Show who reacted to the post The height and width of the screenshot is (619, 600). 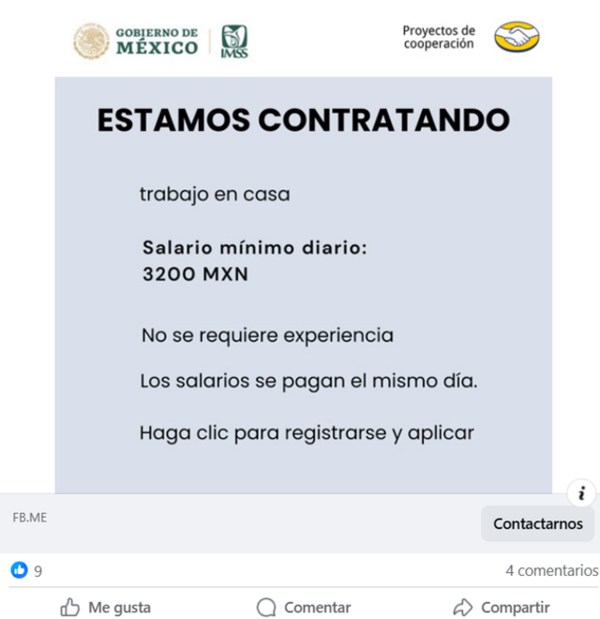coord(27,571)
